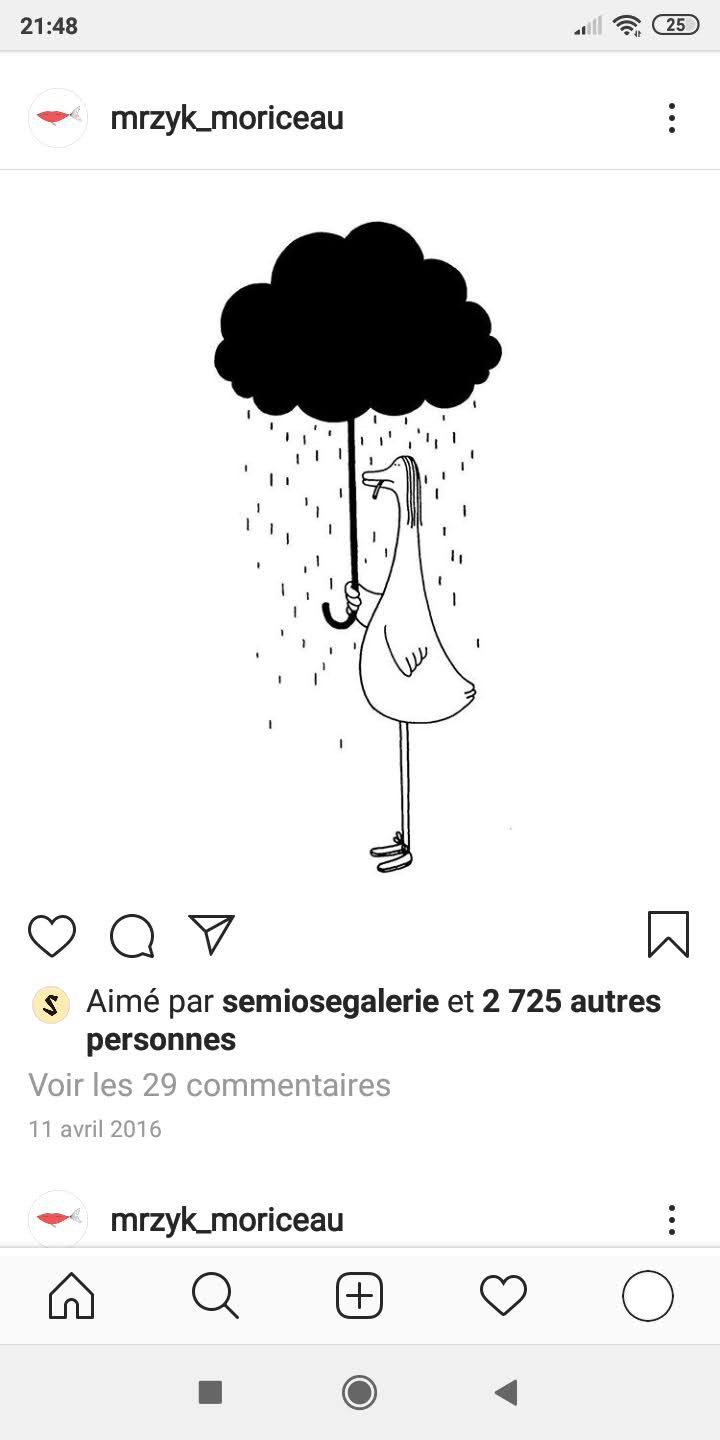Viewport: 720px width, 1440px height.
Task: Open the activity heart tab
Action: tap(503, 1296)
